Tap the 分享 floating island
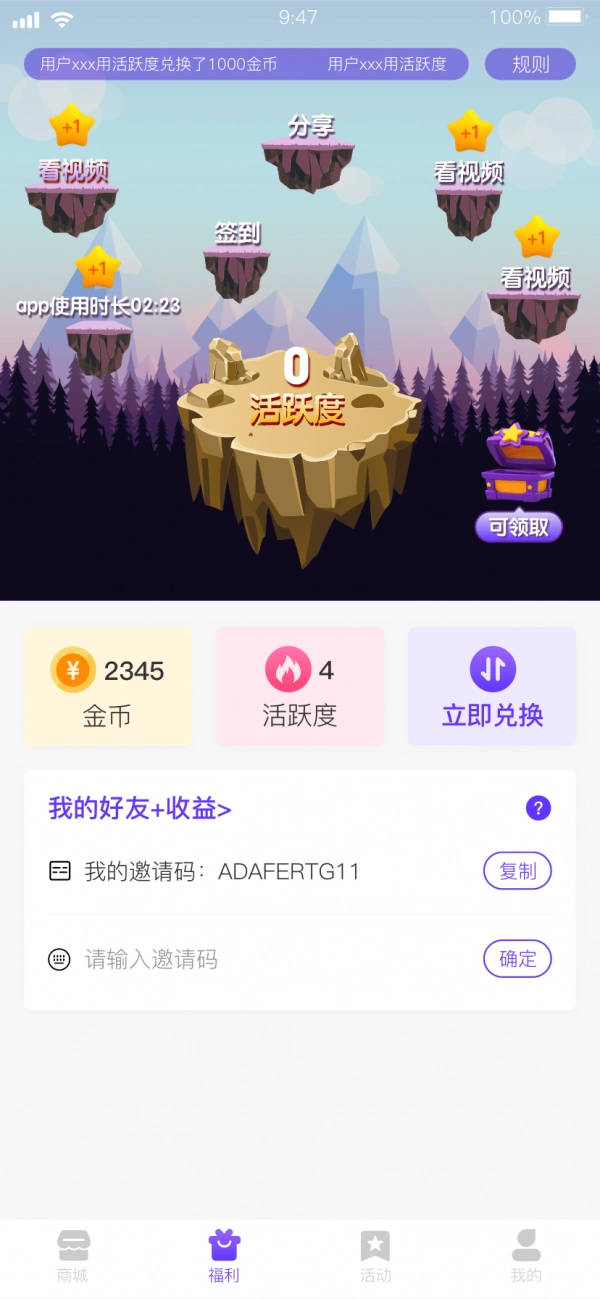The width and height of the screenshot is (600, 1299). [309, 155]
